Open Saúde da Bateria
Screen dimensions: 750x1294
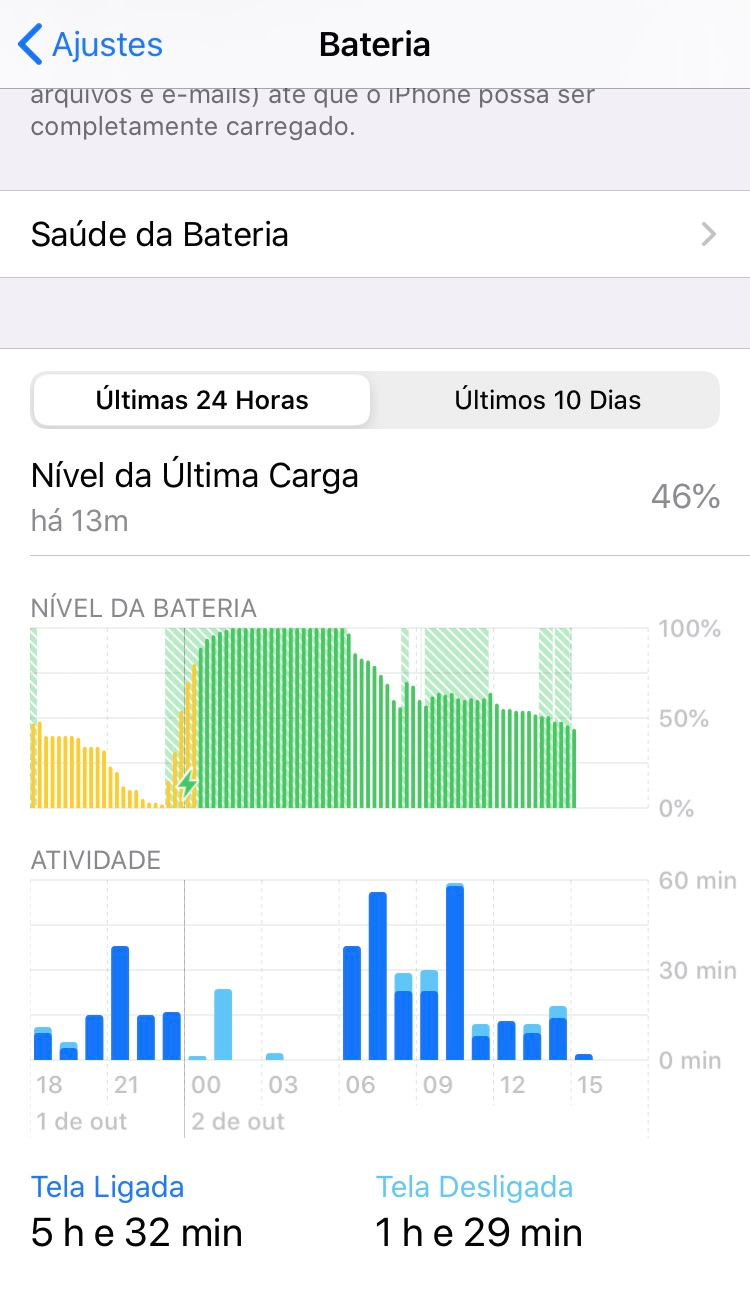374,234
